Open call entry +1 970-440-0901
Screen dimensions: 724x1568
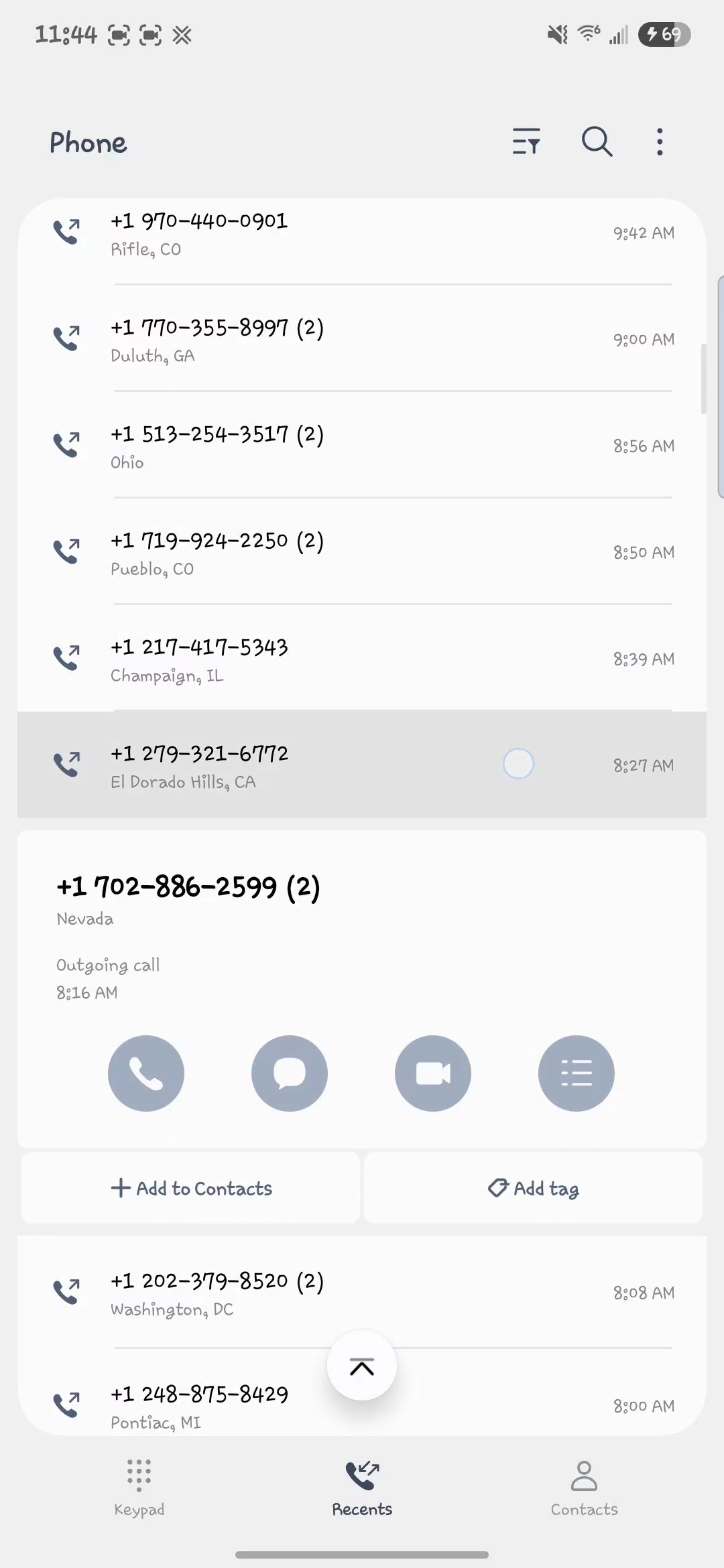362,233
